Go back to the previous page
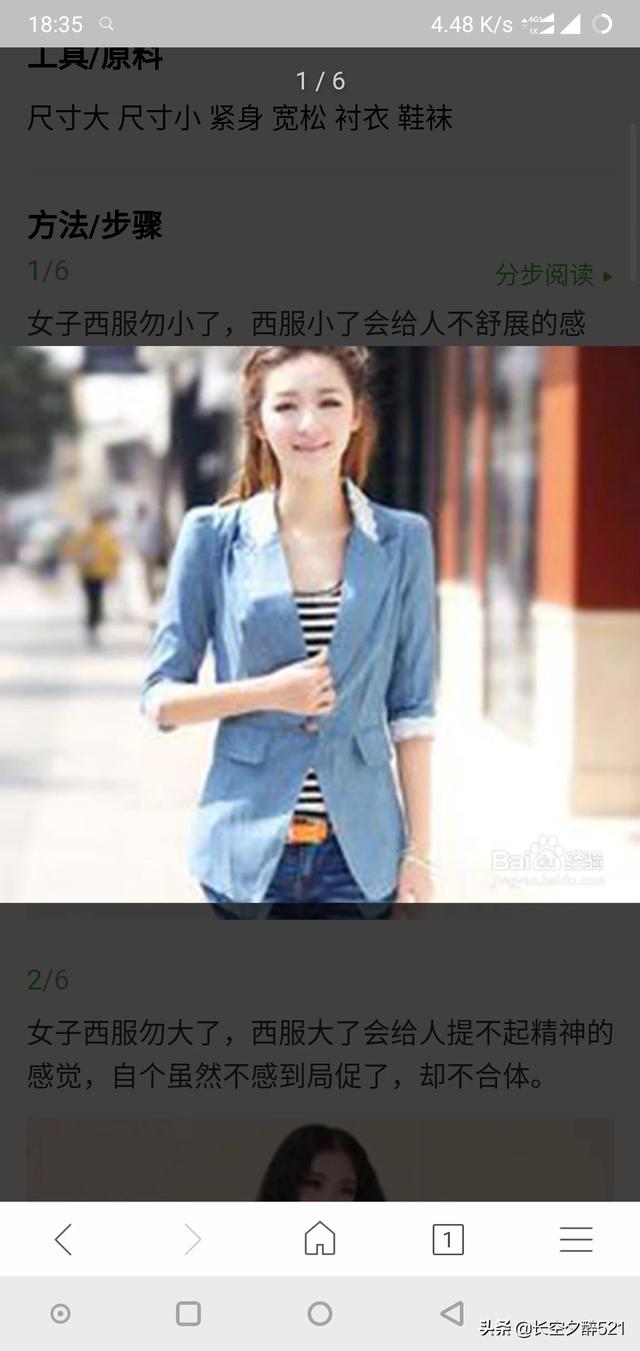640x1351 pixels. click(63, 1240)
